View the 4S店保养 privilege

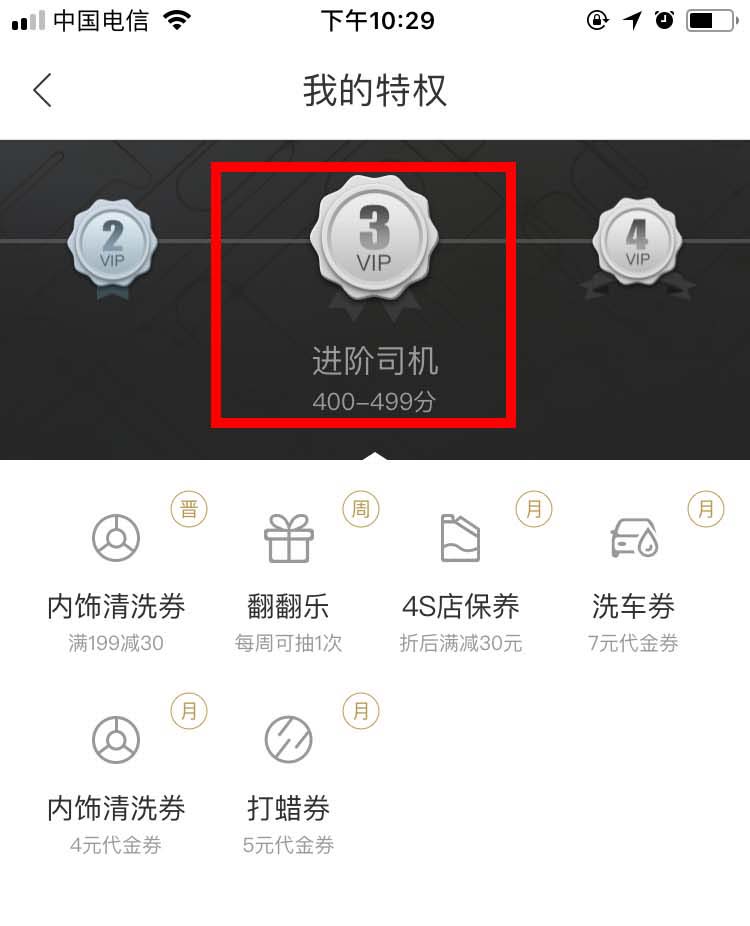tap(460, 575)
